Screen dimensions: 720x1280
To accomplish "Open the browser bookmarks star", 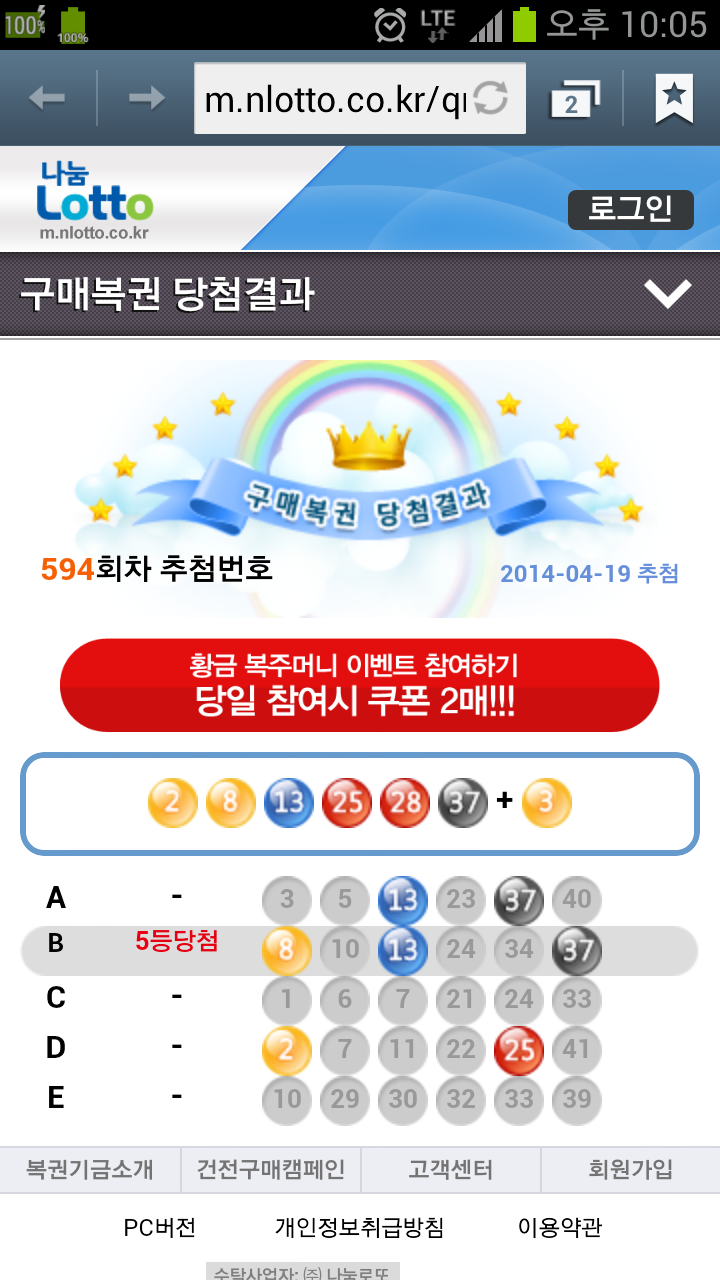I will tap(674, 98).
